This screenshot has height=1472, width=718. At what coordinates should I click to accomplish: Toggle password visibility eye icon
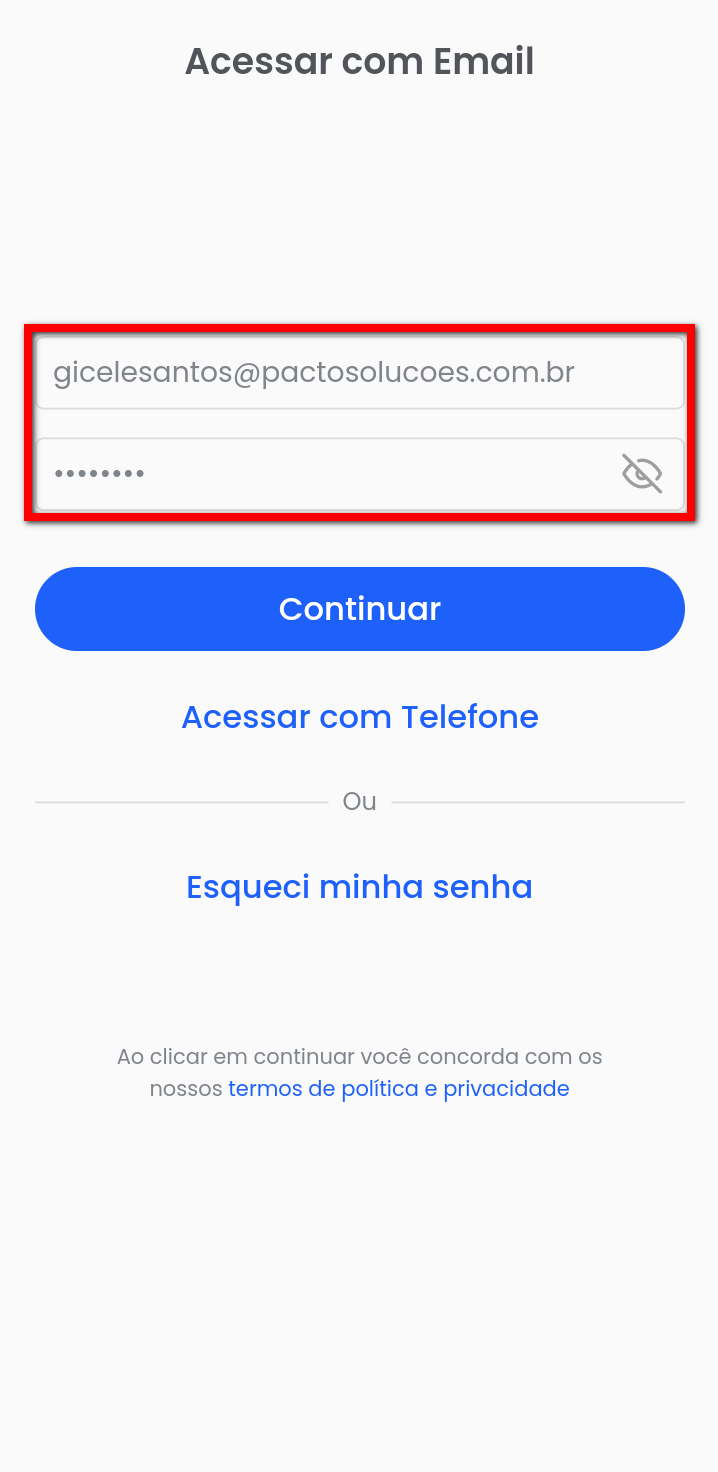642,473
